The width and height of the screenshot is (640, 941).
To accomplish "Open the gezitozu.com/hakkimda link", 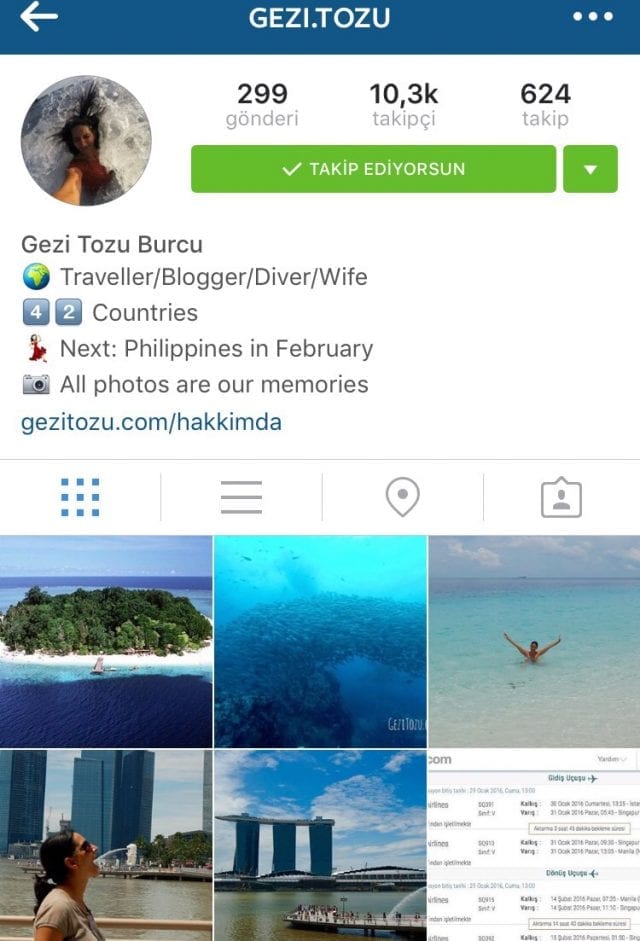I will pyautogui.click(x=151, y=422).
